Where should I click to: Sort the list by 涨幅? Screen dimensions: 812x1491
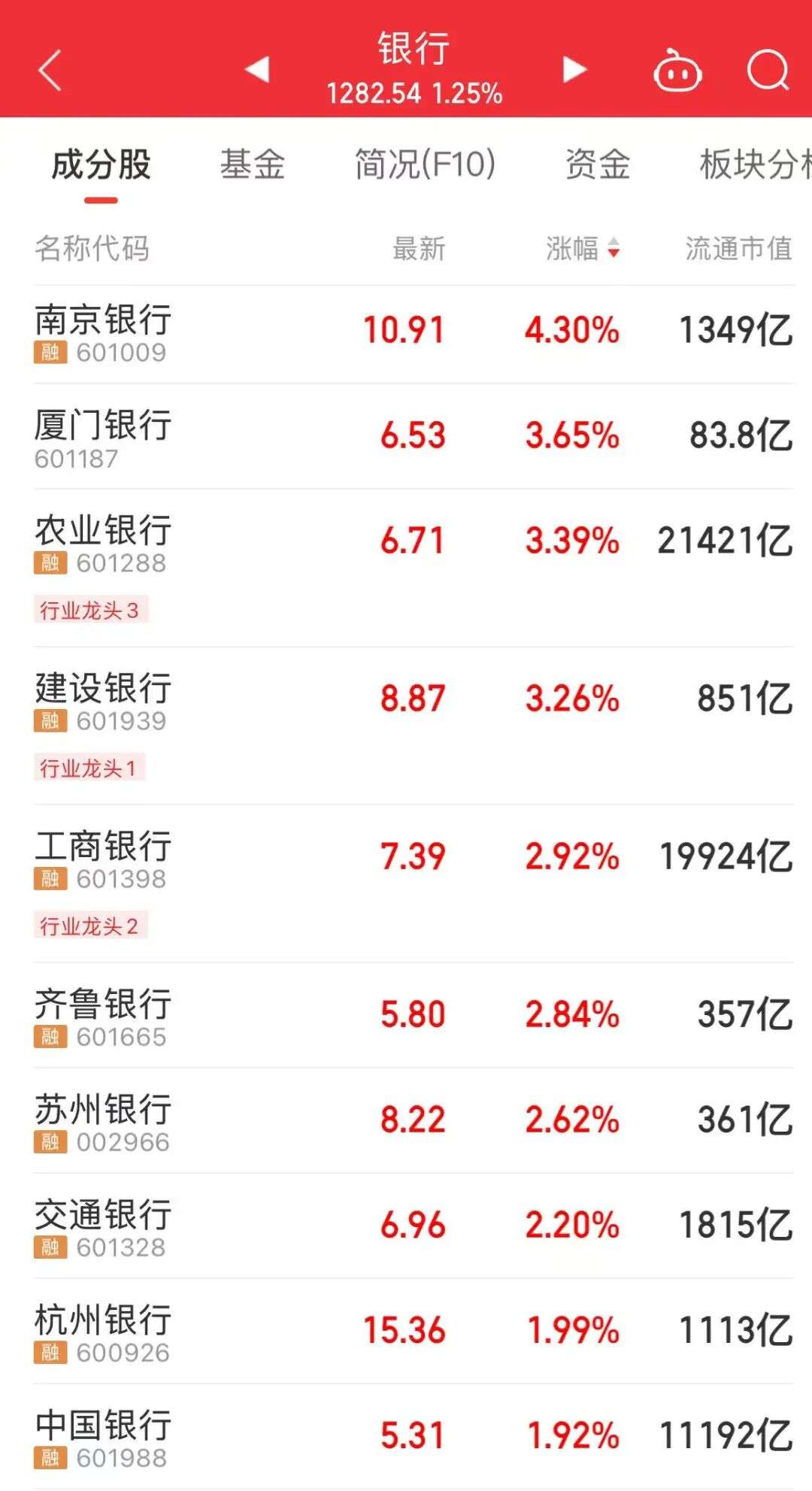click(x=583, y=248)
